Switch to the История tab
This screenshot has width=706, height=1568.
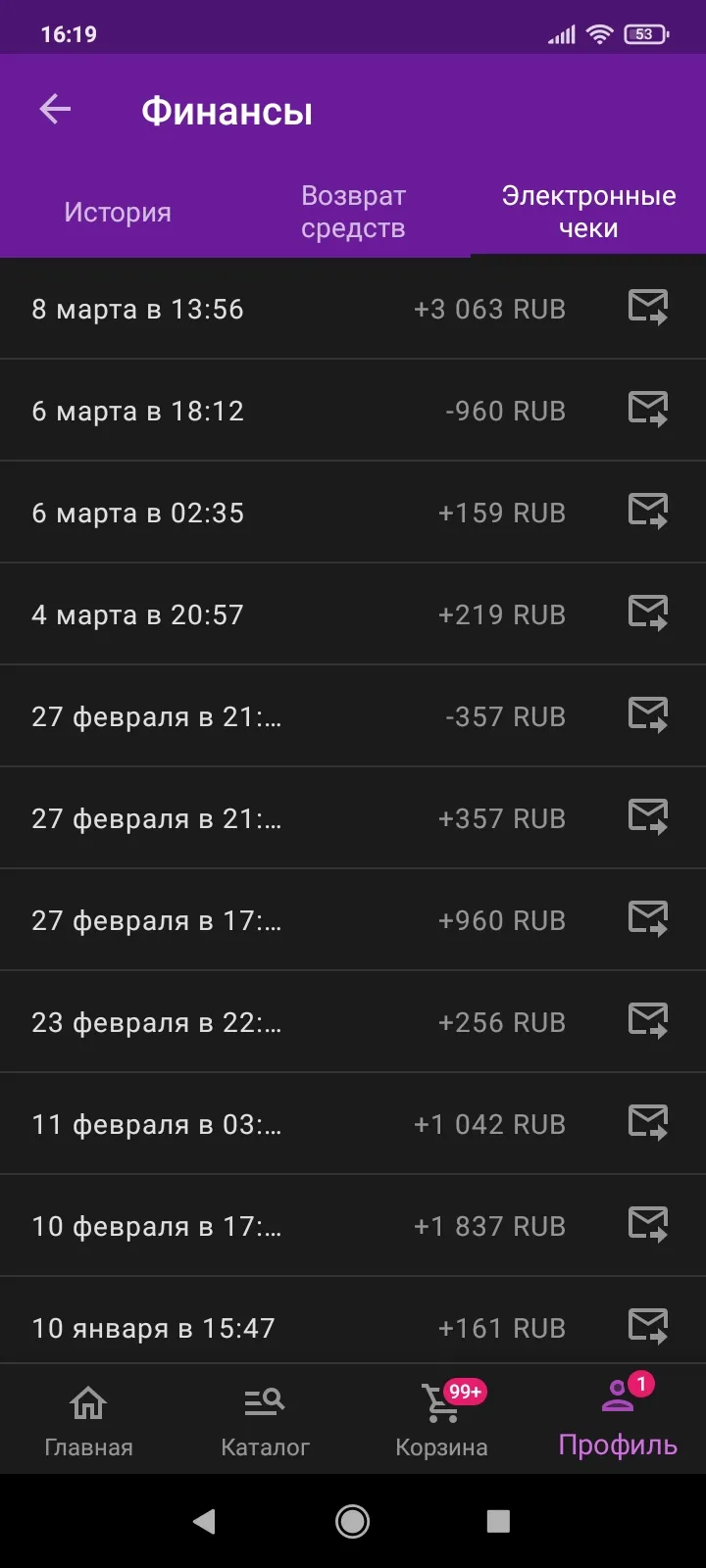[118, 212]
